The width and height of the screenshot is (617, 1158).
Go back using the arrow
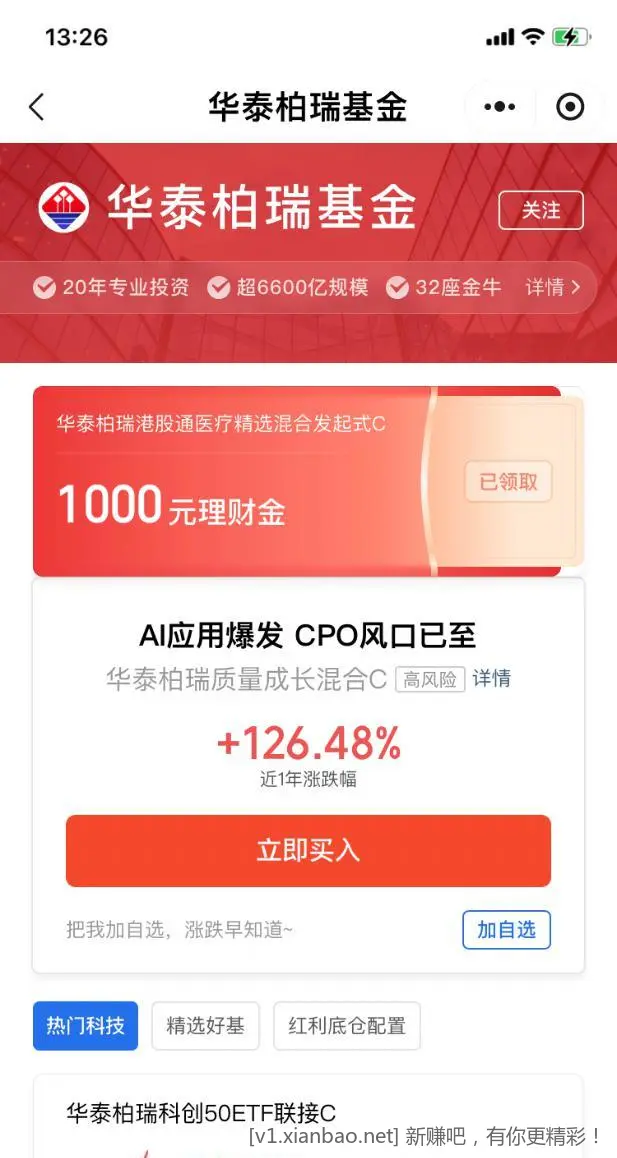click(37, 107)
